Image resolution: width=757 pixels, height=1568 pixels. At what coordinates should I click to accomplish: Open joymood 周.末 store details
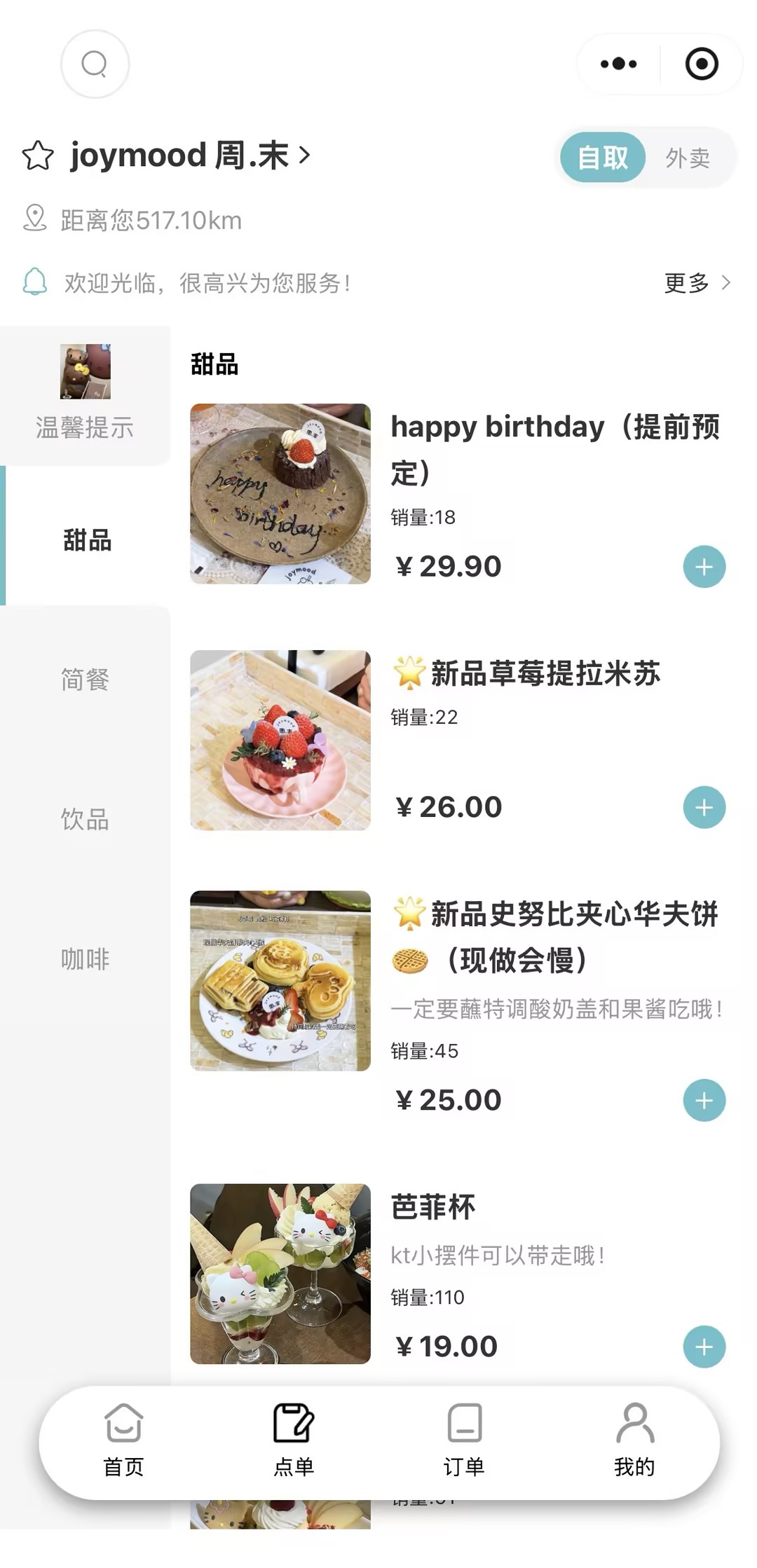[x=189, y=156]
